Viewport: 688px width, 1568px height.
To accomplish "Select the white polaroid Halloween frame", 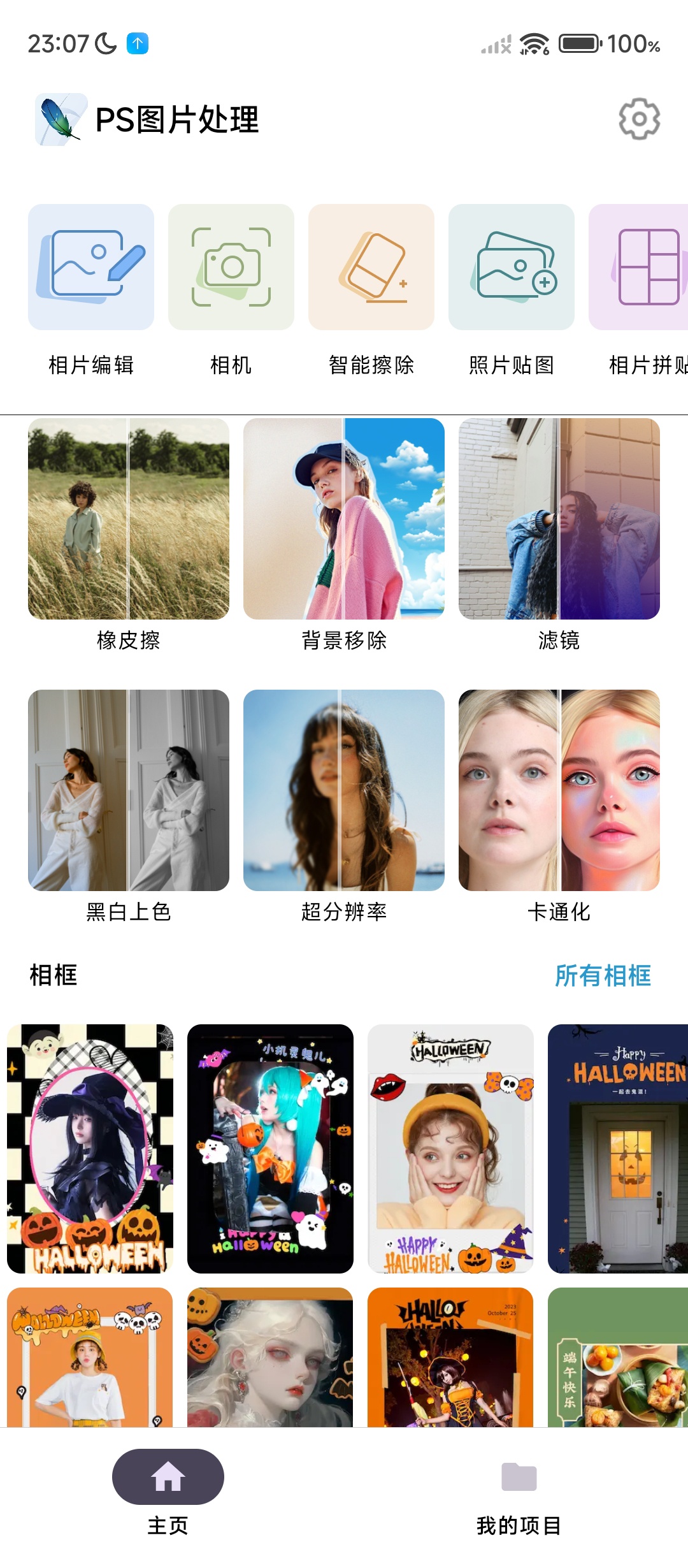I will (x=450, y=1149).
